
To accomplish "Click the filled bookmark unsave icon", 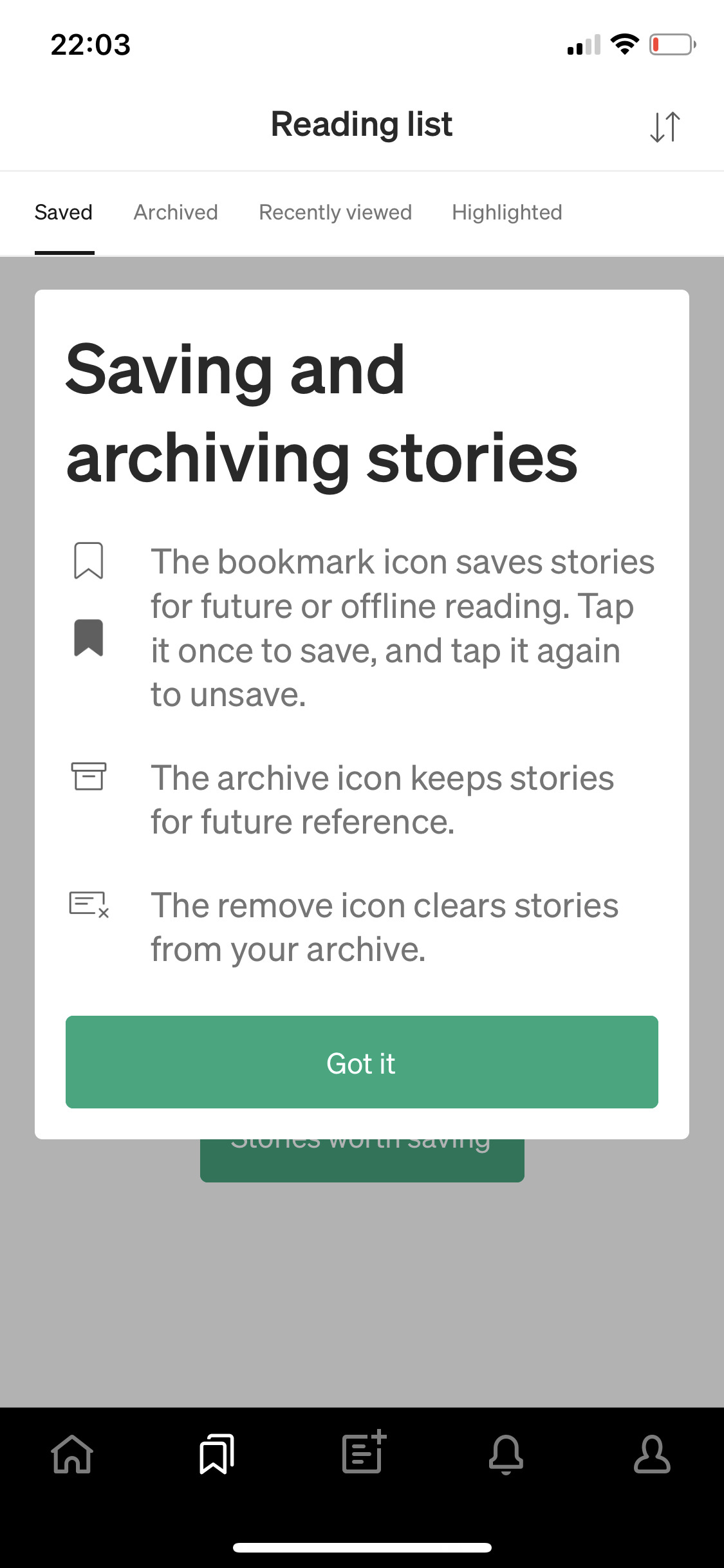I will 90,639.
